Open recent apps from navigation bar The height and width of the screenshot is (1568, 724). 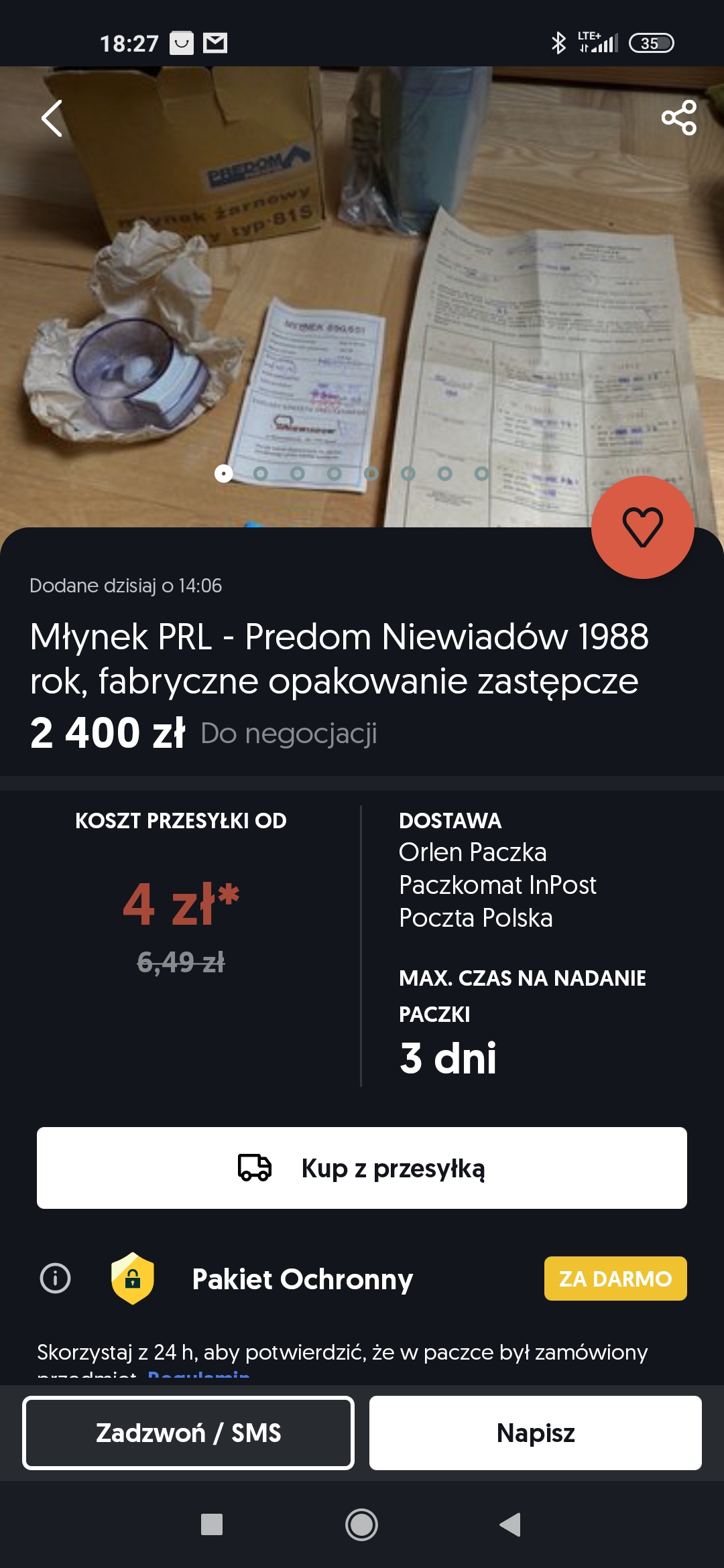[212, 1524]
